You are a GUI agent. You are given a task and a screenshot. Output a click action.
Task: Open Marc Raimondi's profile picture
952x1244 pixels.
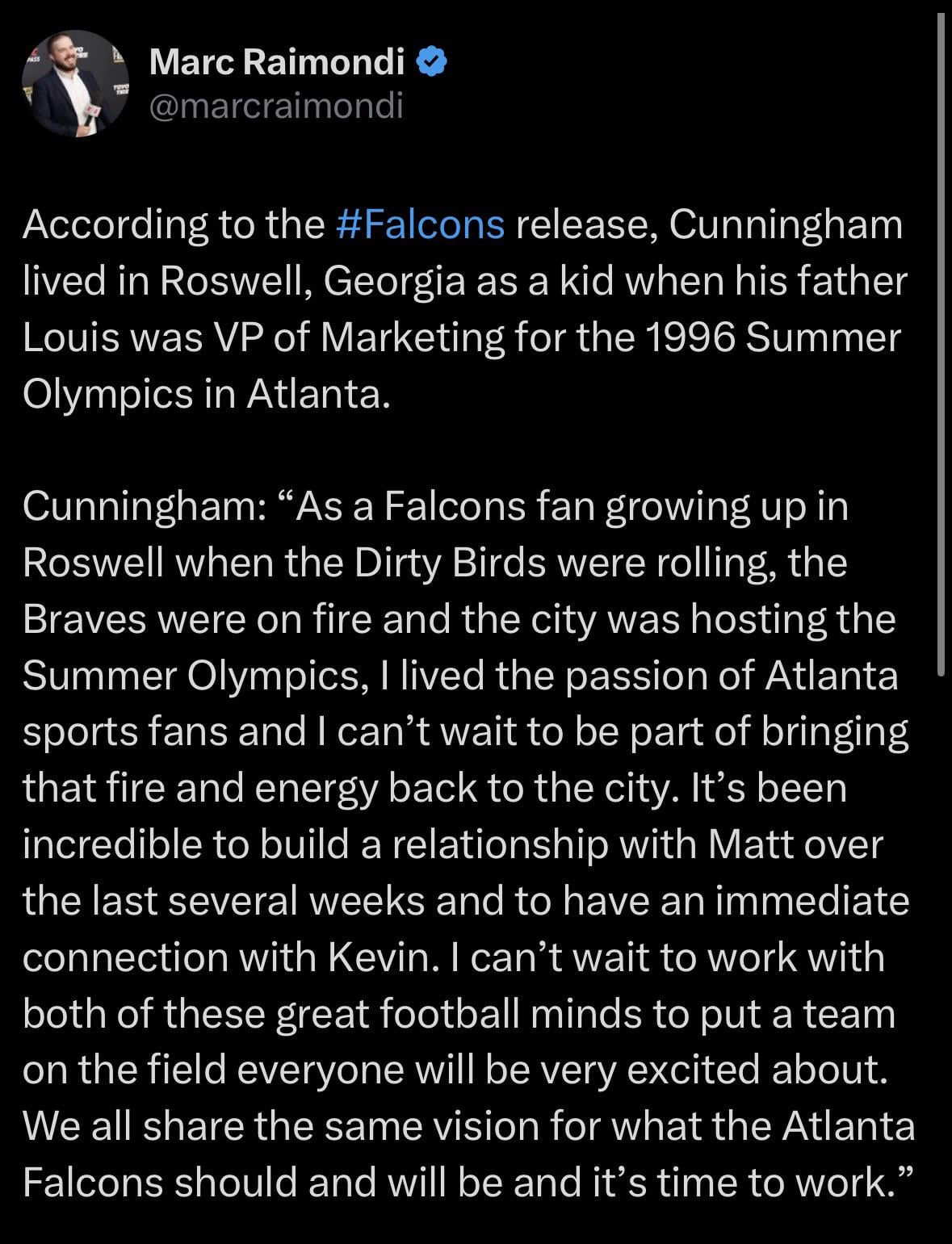point(75,84)
